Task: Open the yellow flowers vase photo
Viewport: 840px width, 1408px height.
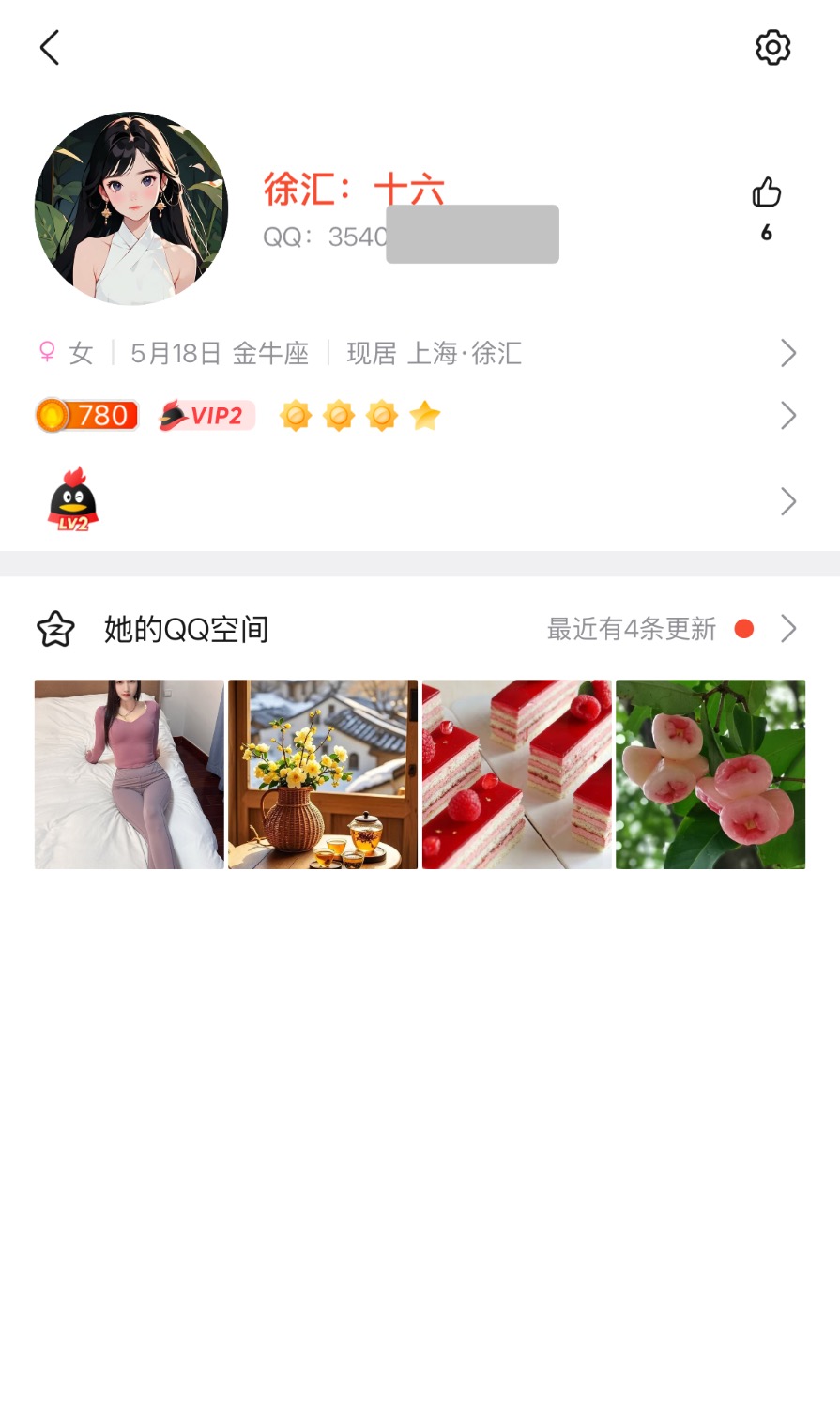Action: (x=323, y=774)
